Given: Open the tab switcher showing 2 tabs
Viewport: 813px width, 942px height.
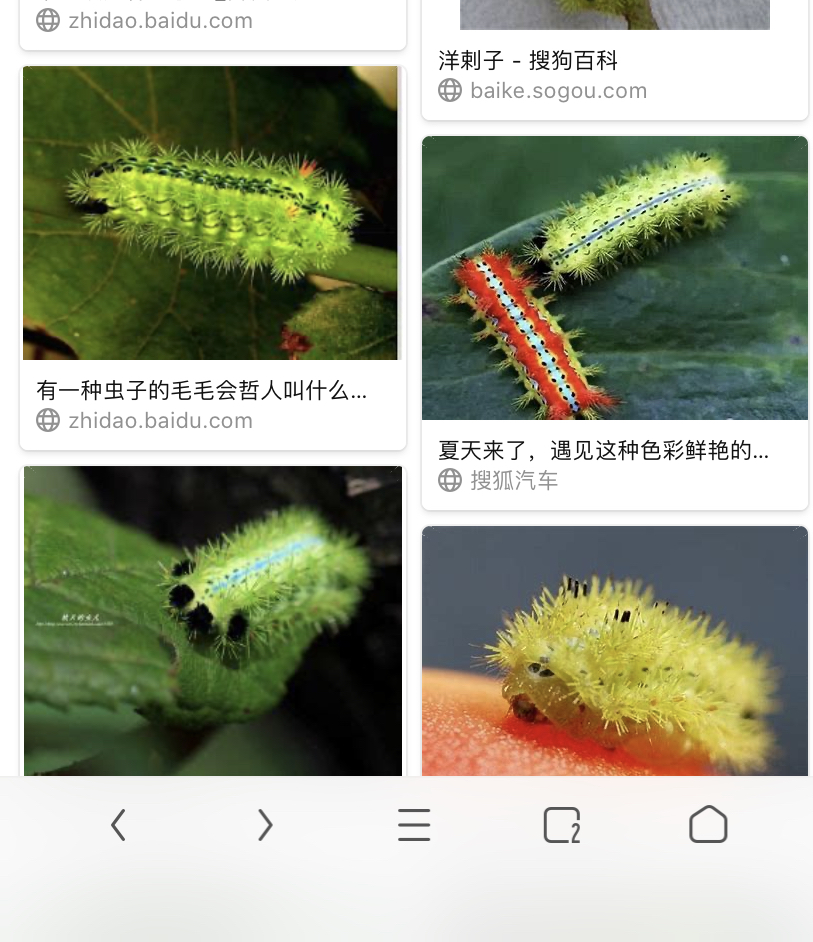Looking at the screenshot, I should coord(561,825).
